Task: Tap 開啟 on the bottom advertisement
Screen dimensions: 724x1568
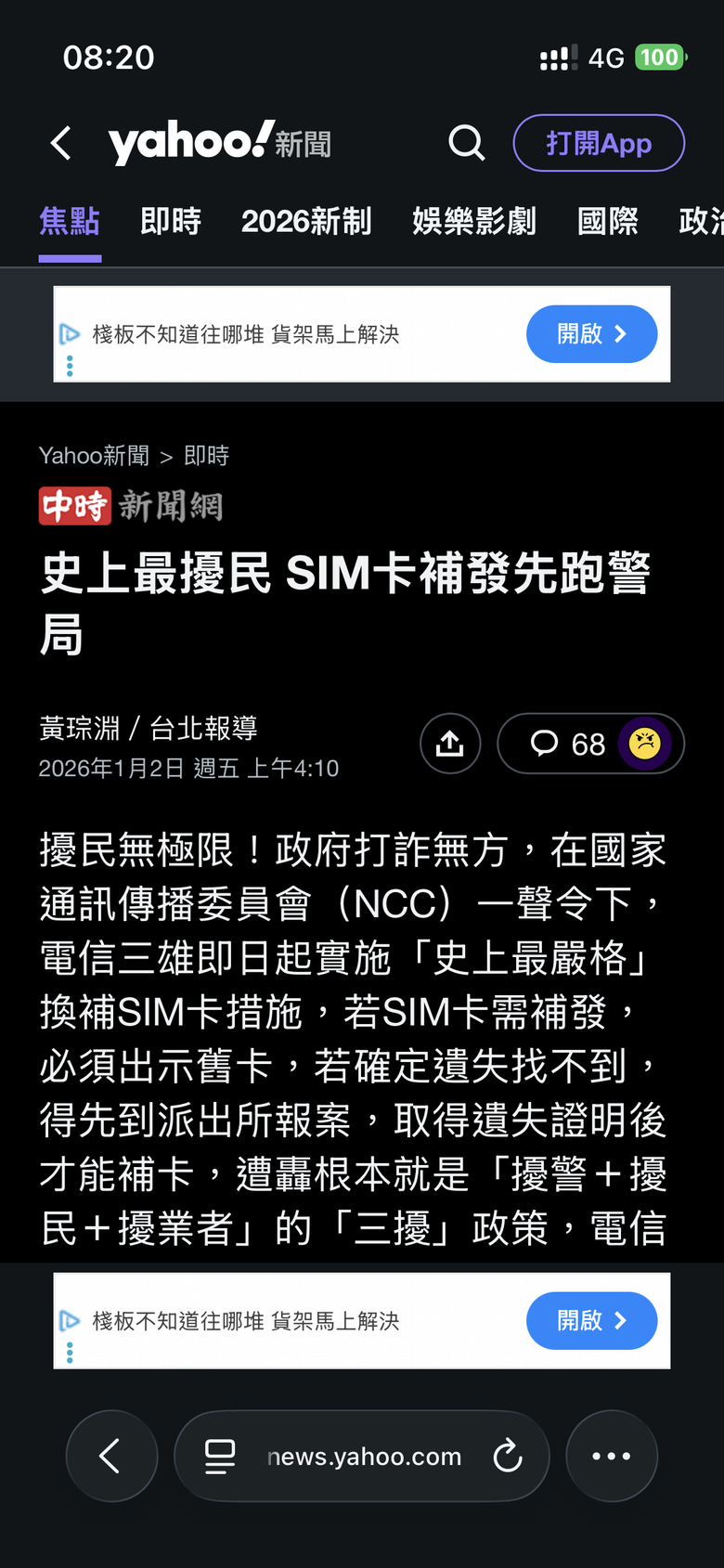Action: point(591,1321)
